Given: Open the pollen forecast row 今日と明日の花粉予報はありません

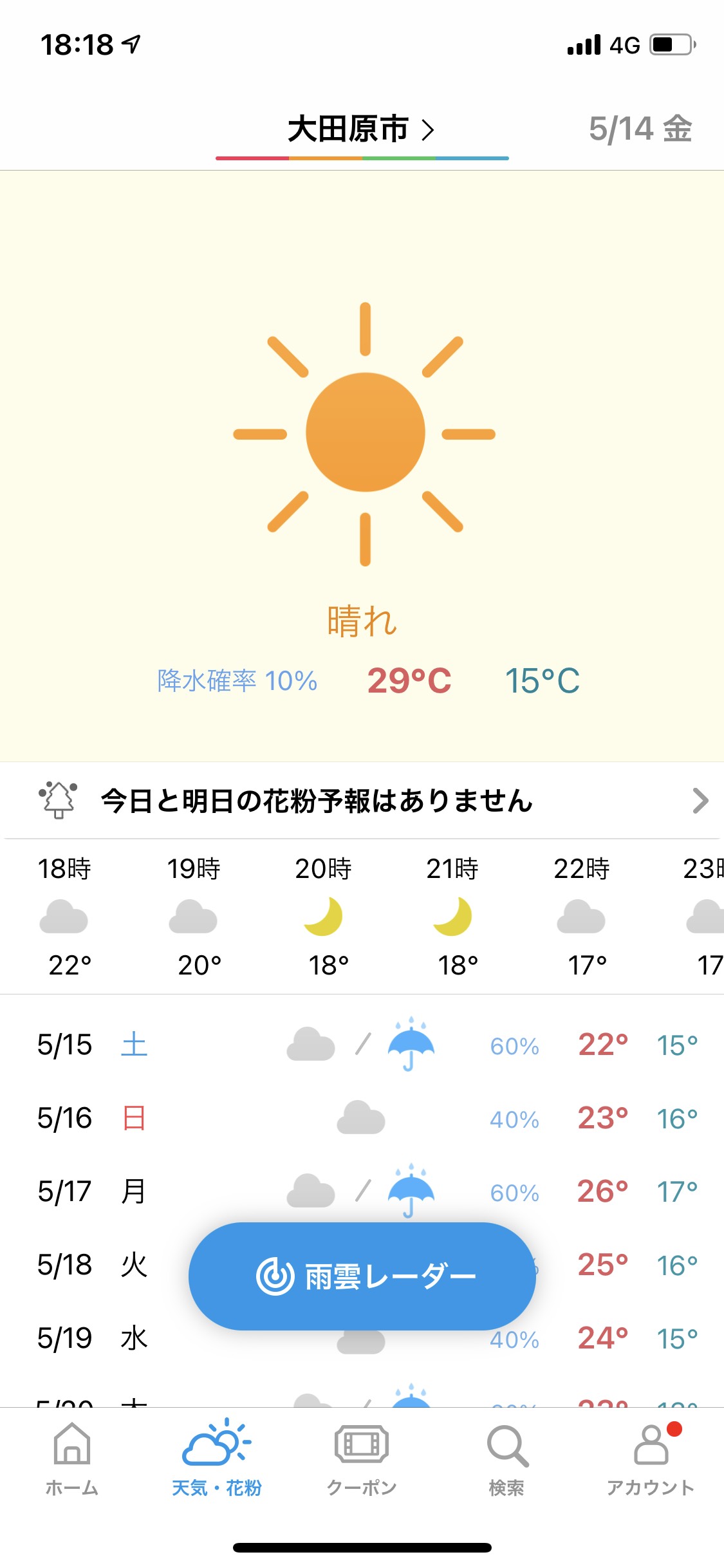Looking at the screenshot, I should [362, 801].
